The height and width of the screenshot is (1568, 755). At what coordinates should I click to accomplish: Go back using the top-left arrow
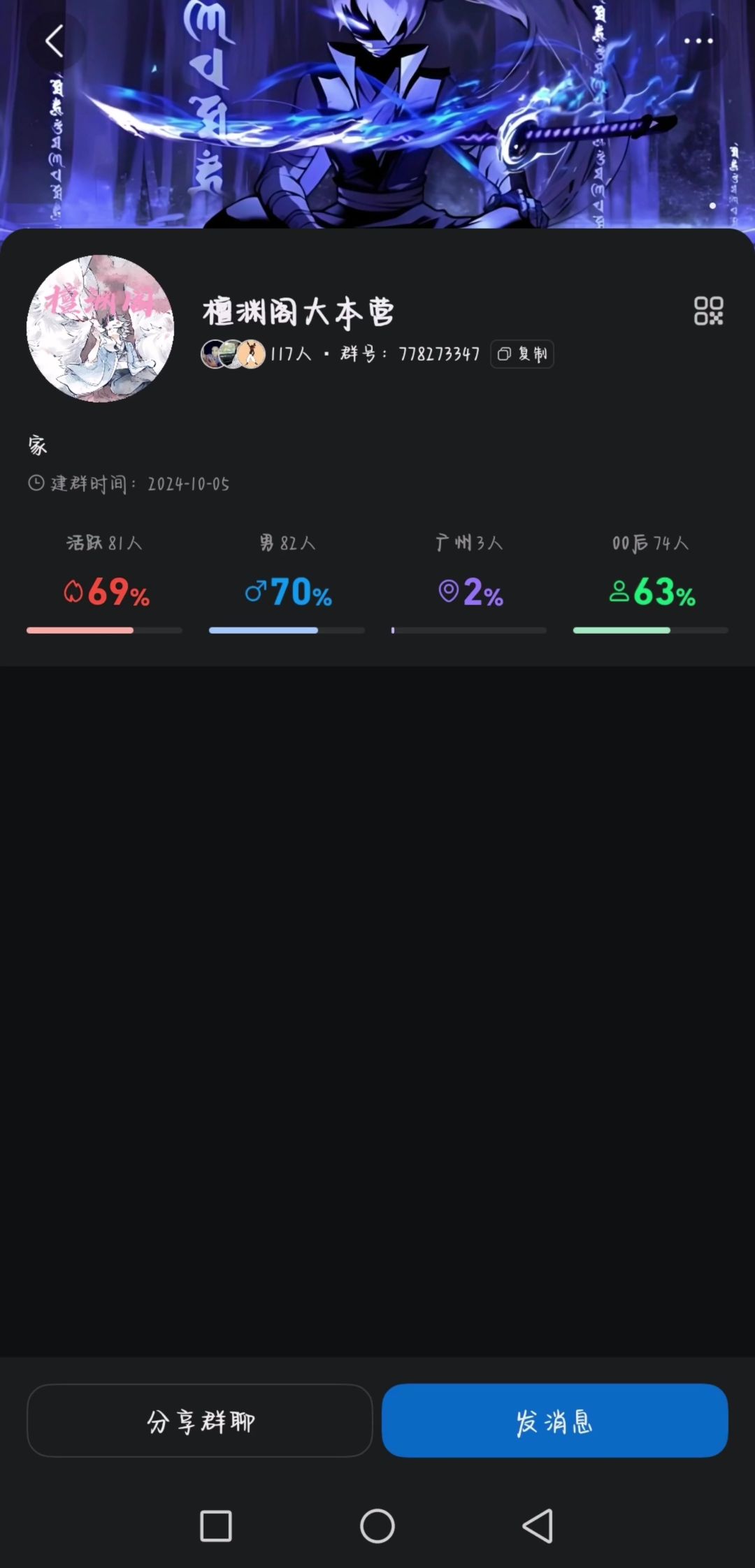pyautogui.click(x=55, y=41)
